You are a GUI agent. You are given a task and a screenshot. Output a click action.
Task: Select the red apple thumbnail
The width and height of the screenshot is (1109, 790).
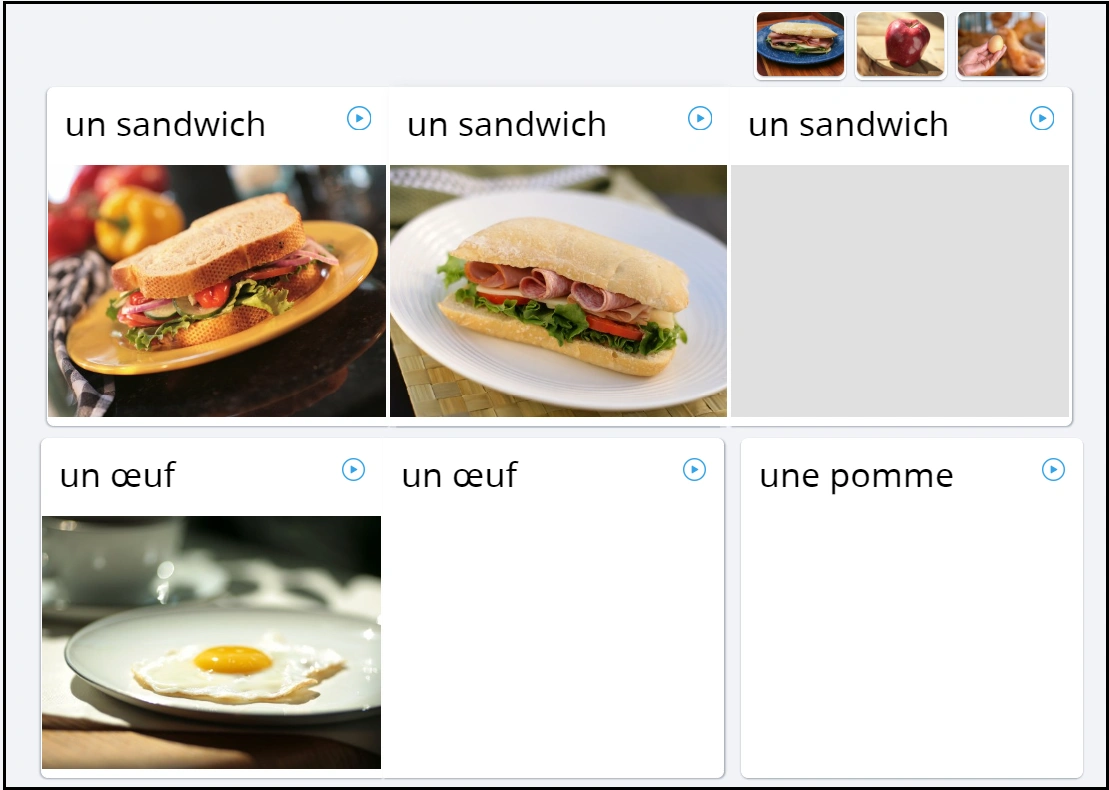901,45
